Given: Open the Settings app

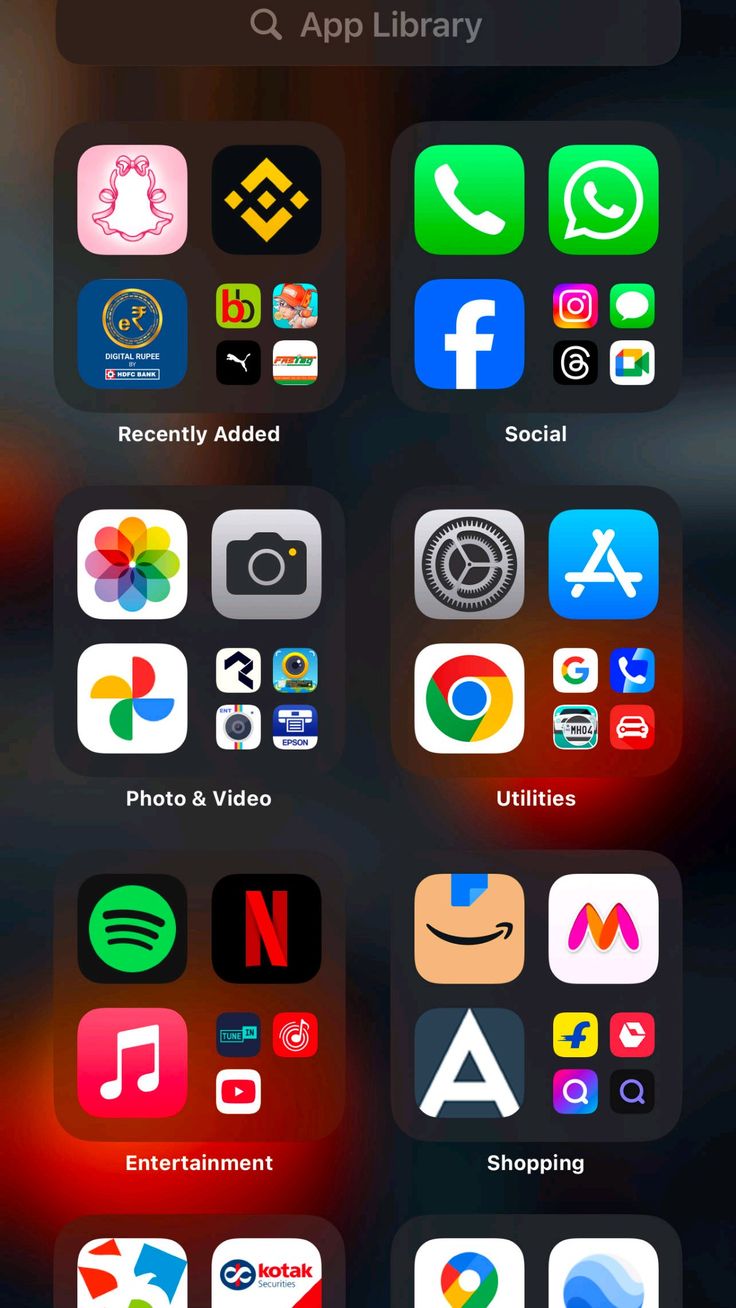Looking at the screenshot, I should (x=469, y=564).
